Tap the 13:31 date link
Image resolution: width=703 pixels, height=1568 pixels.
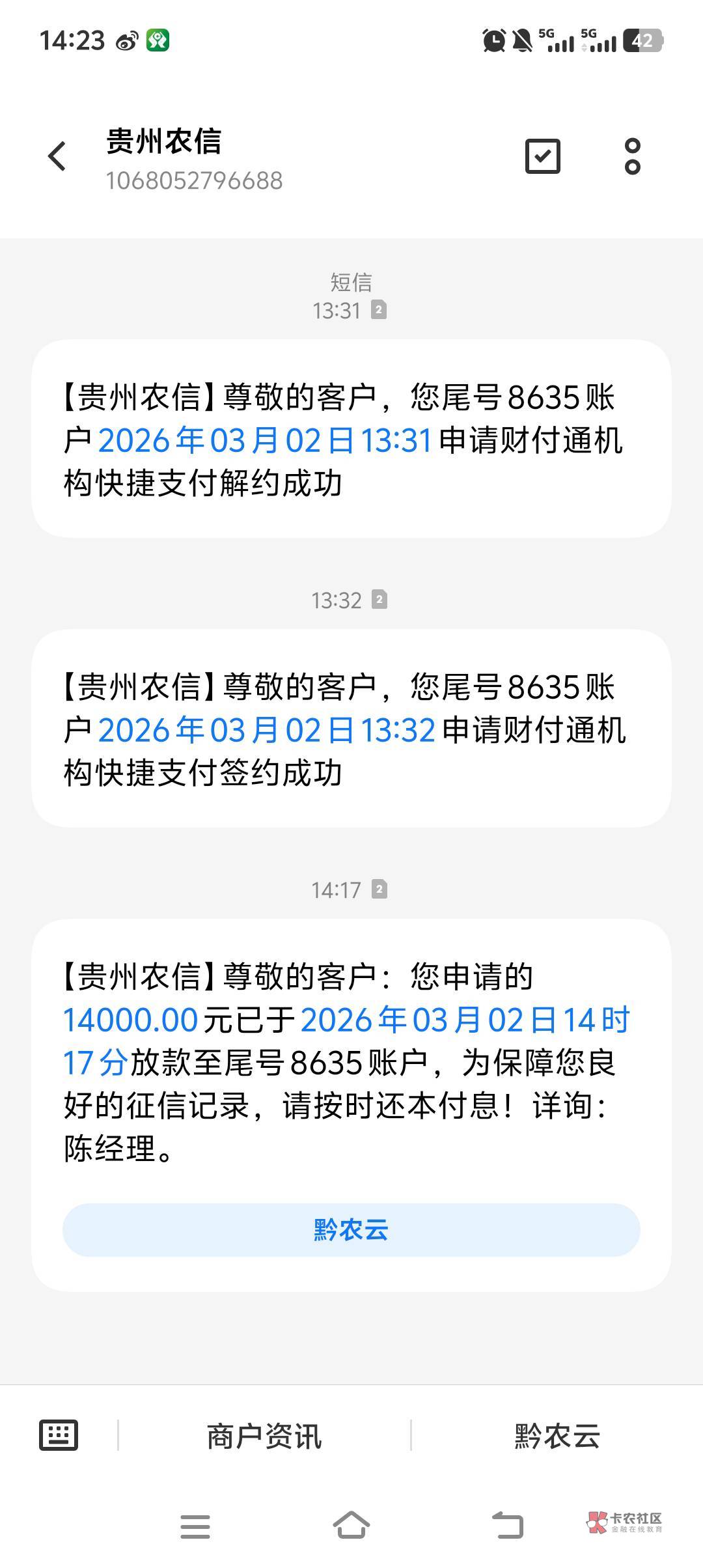(x=265, y=441)
